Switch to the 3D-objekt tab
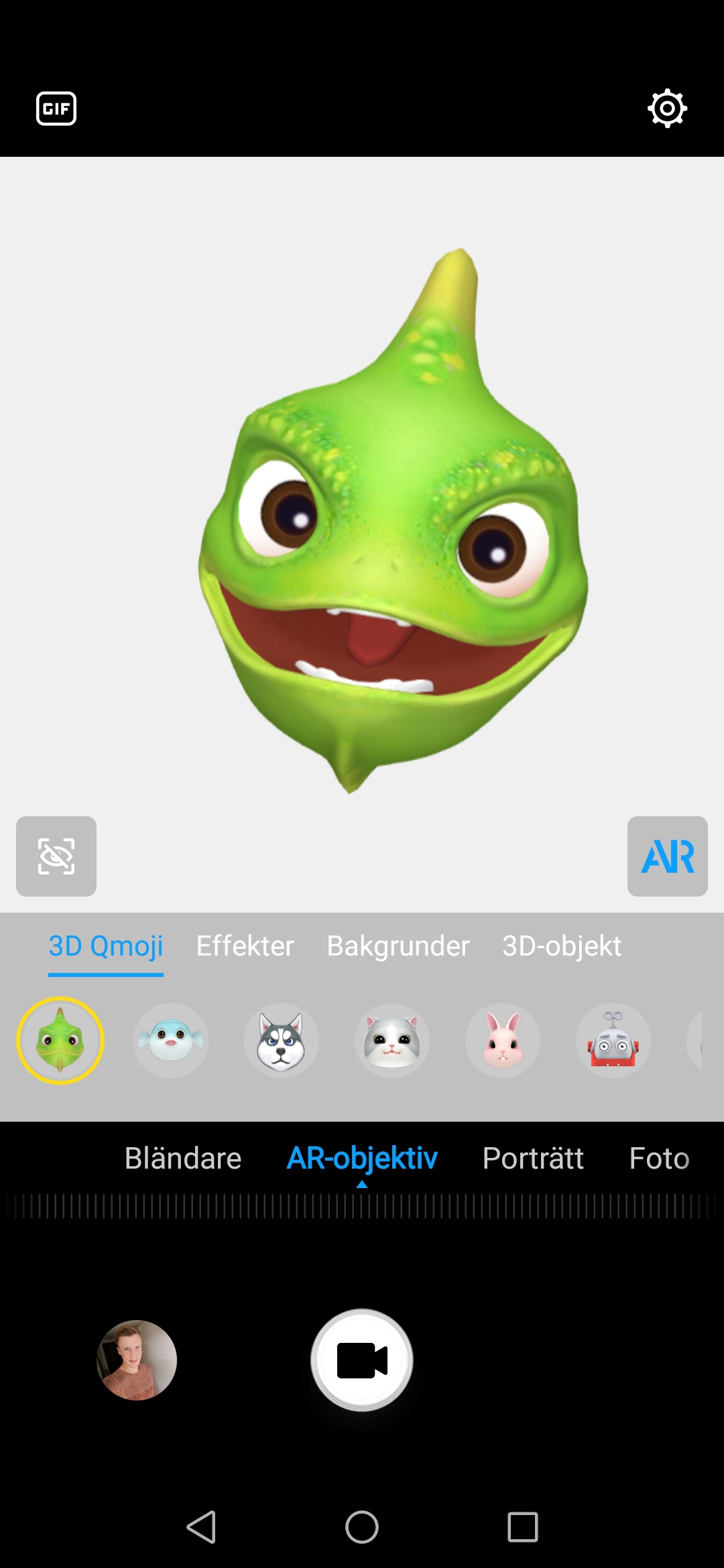The image size is (724, 1568). 562,946
